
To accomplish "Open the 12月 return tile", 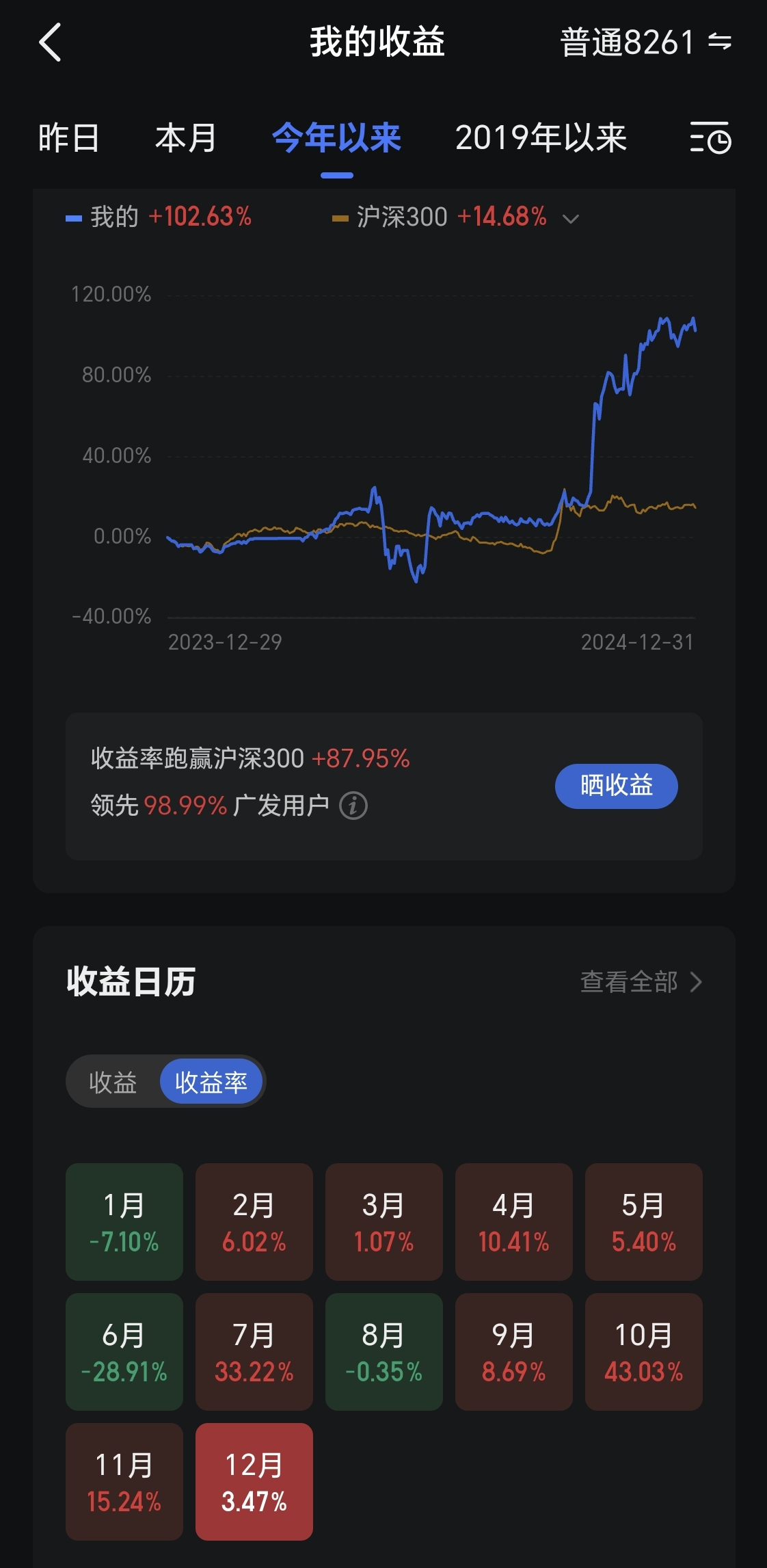I will pos(254,1482).
